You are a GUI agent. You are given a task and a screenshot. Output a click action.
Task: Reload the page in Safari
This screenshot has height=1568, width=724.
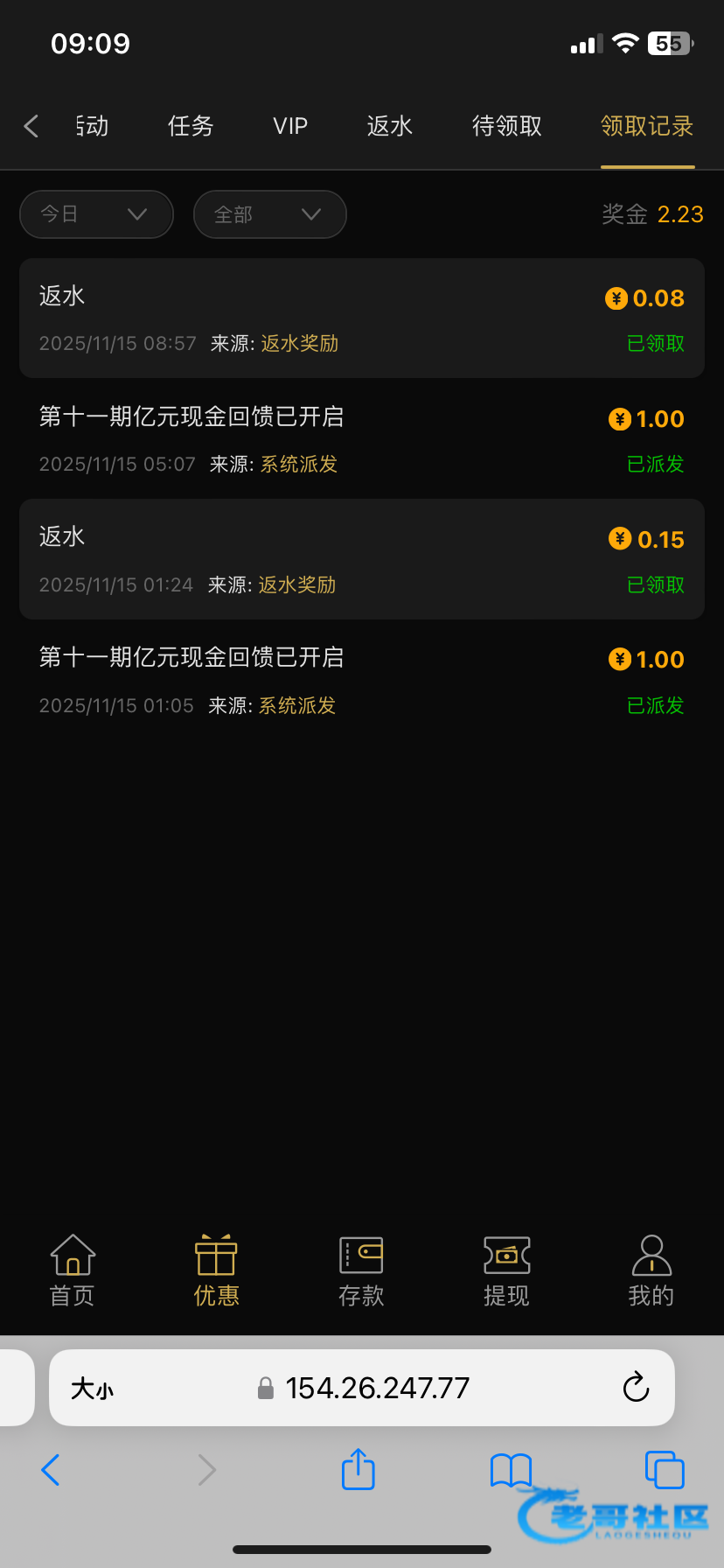click(x=636, y=1388)
